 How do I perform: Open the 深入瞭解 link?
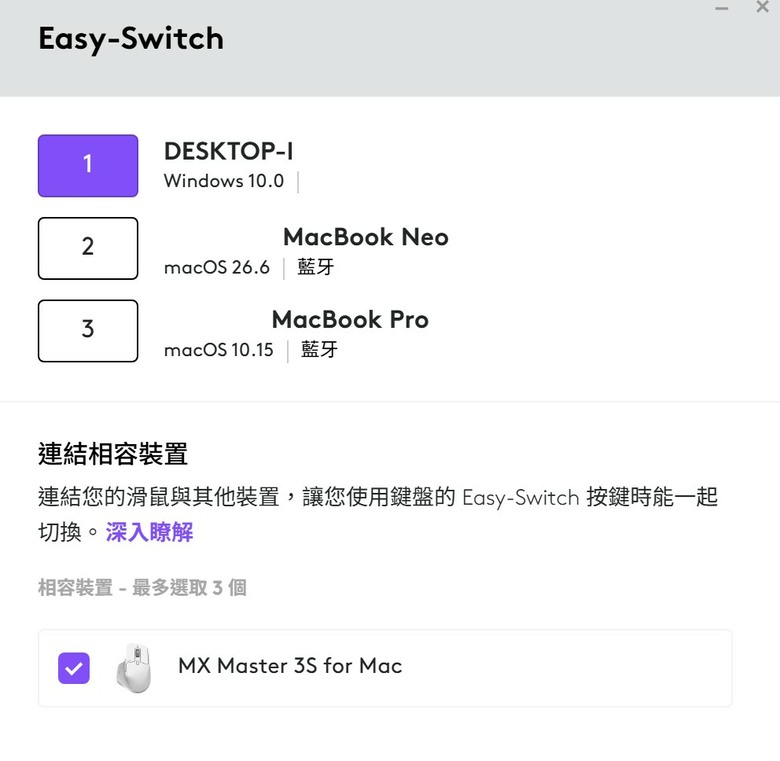[149, 532]
